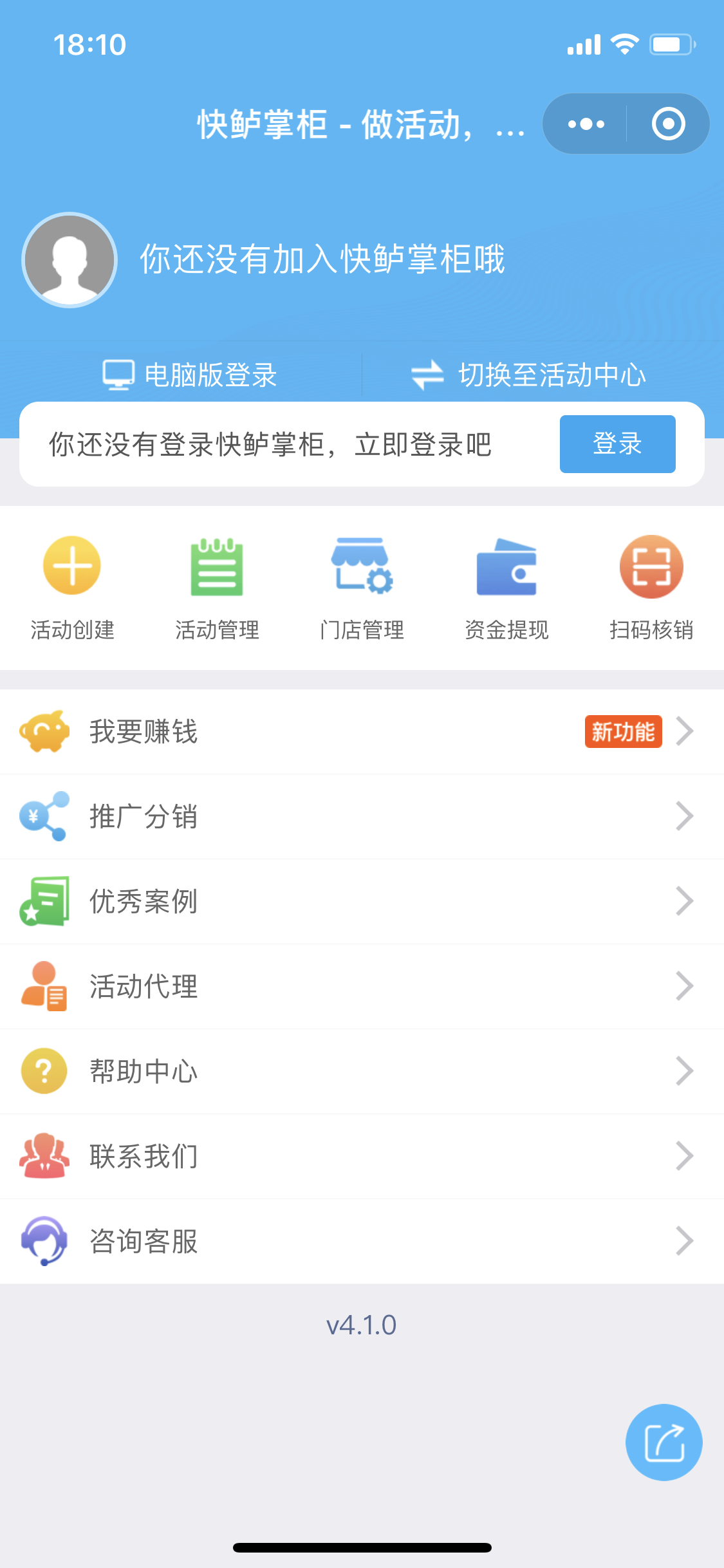Open the mini program overflow menu

(x=586, y=124)
